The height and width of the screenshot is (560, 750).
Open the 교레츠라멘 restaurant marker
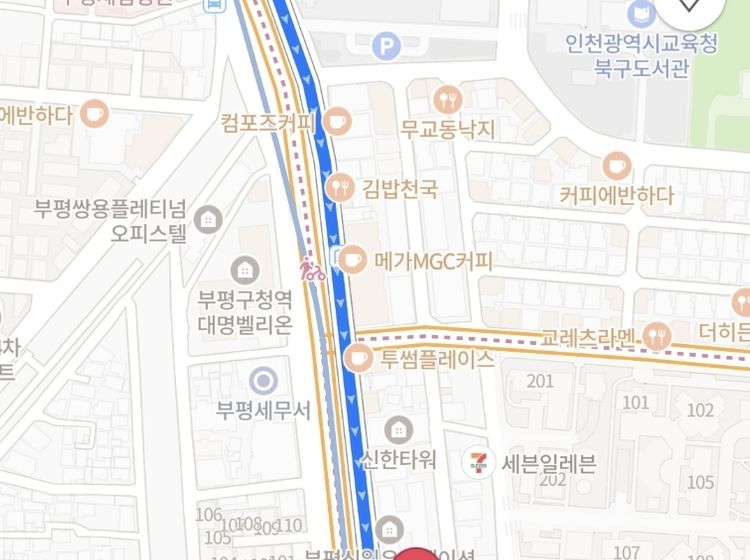(657, 336)
